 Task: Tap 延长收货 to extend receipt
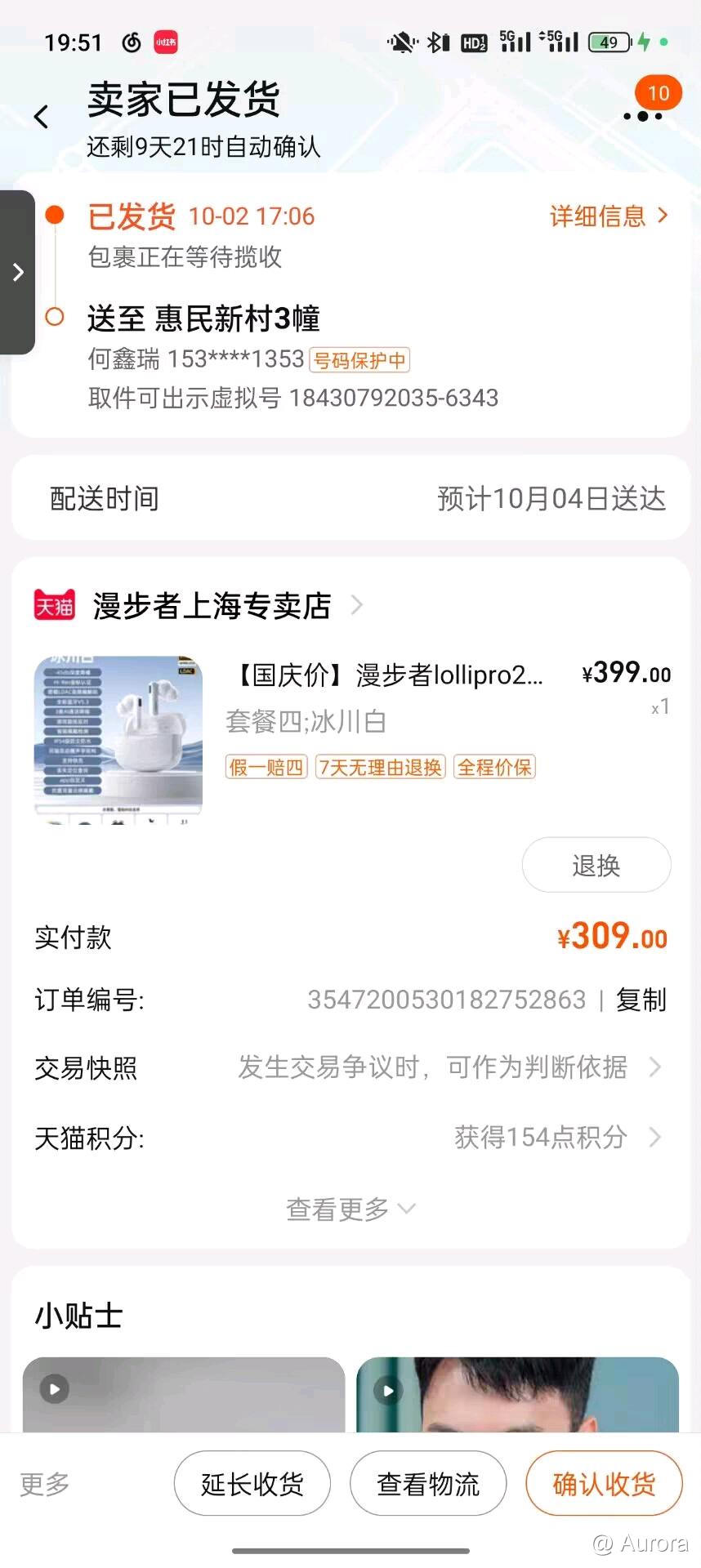(252, 1484)
